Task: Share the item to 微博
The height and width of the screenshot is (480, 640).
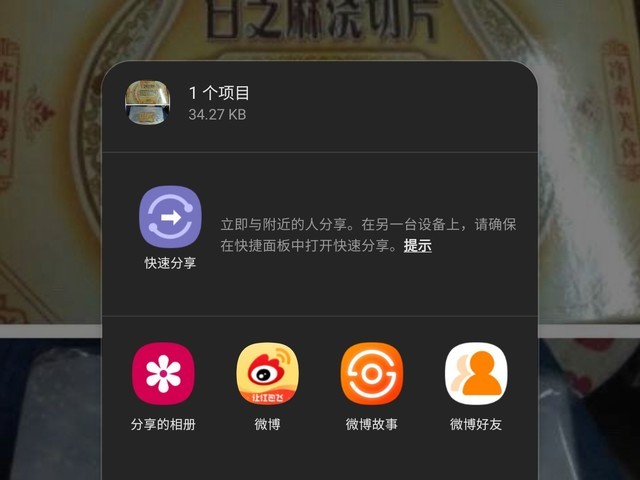Action: (x=267, y=374)
